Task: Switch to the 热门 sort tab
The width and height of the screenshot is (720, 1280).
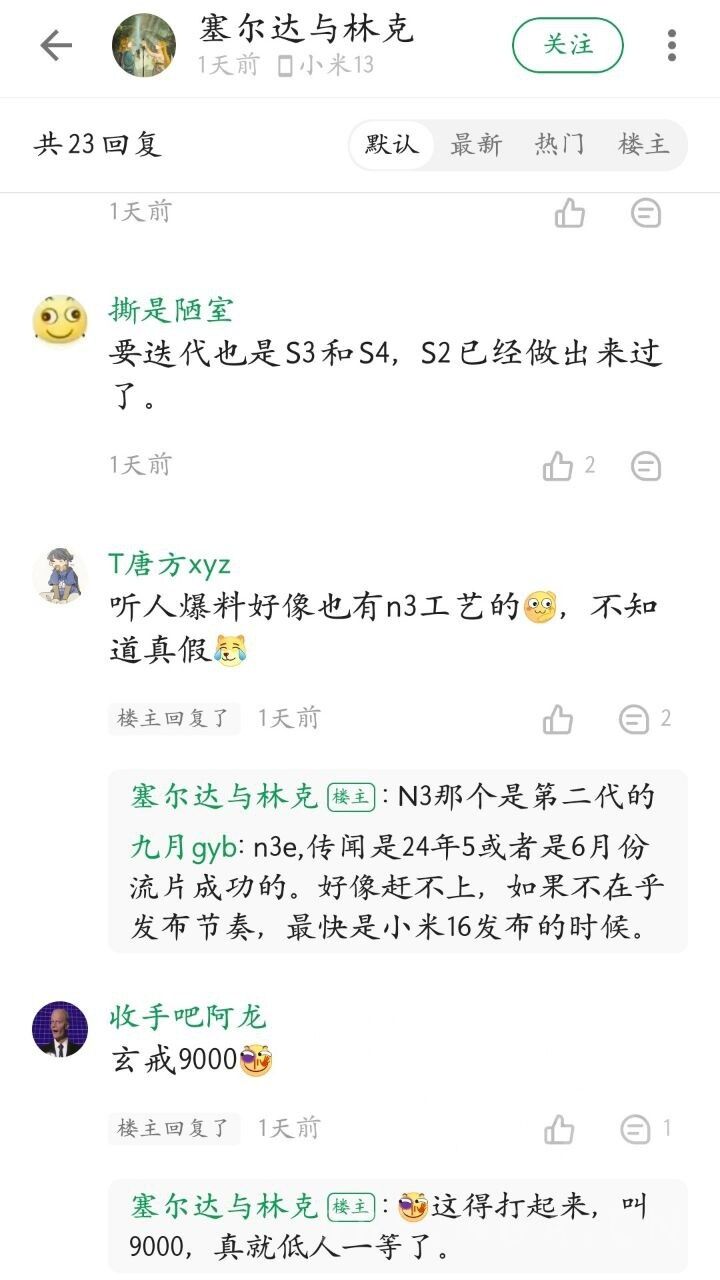Action: (559, 145)
